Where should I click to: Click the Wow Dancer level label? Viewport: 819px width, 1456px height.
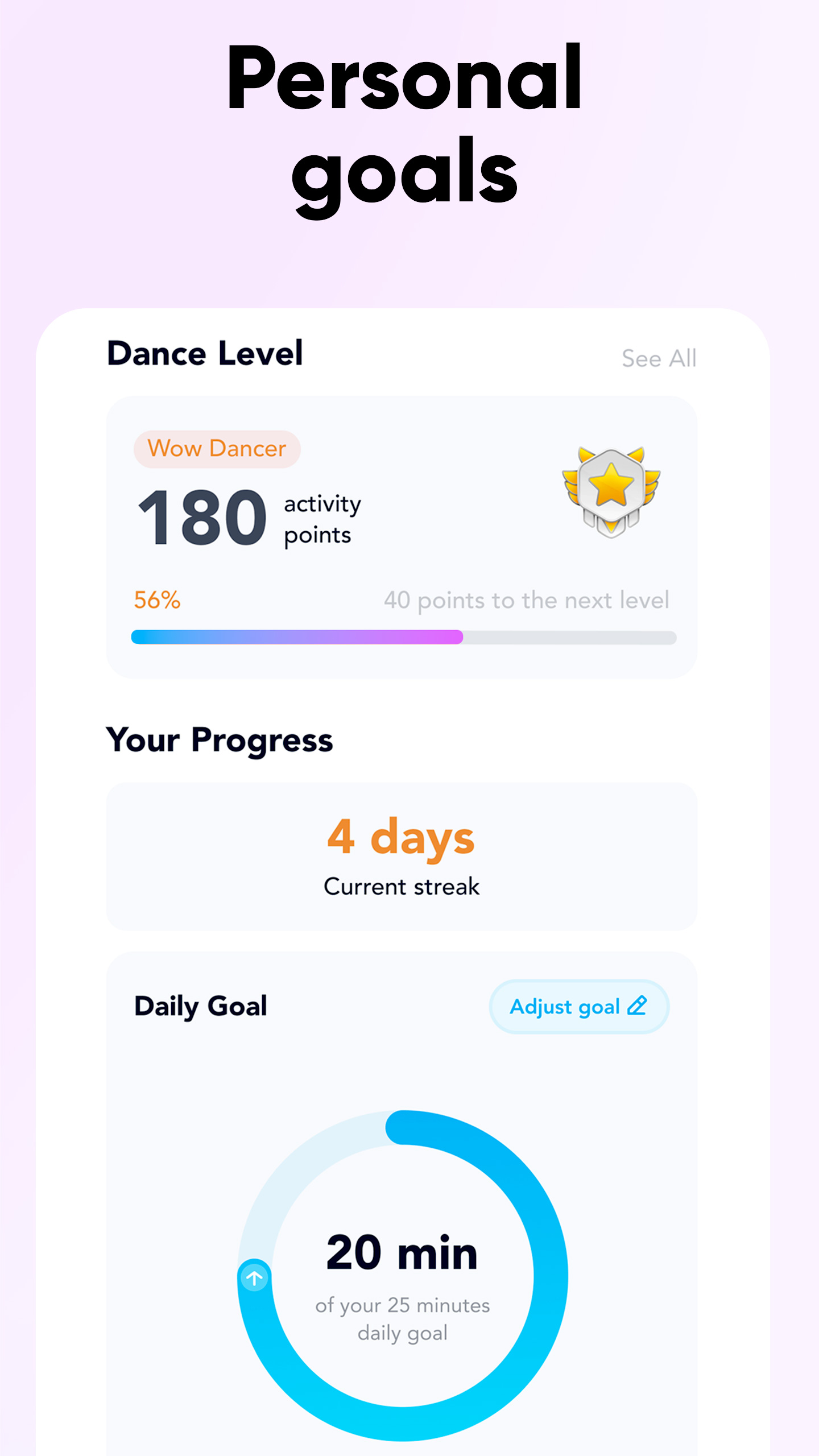(217, 448)
